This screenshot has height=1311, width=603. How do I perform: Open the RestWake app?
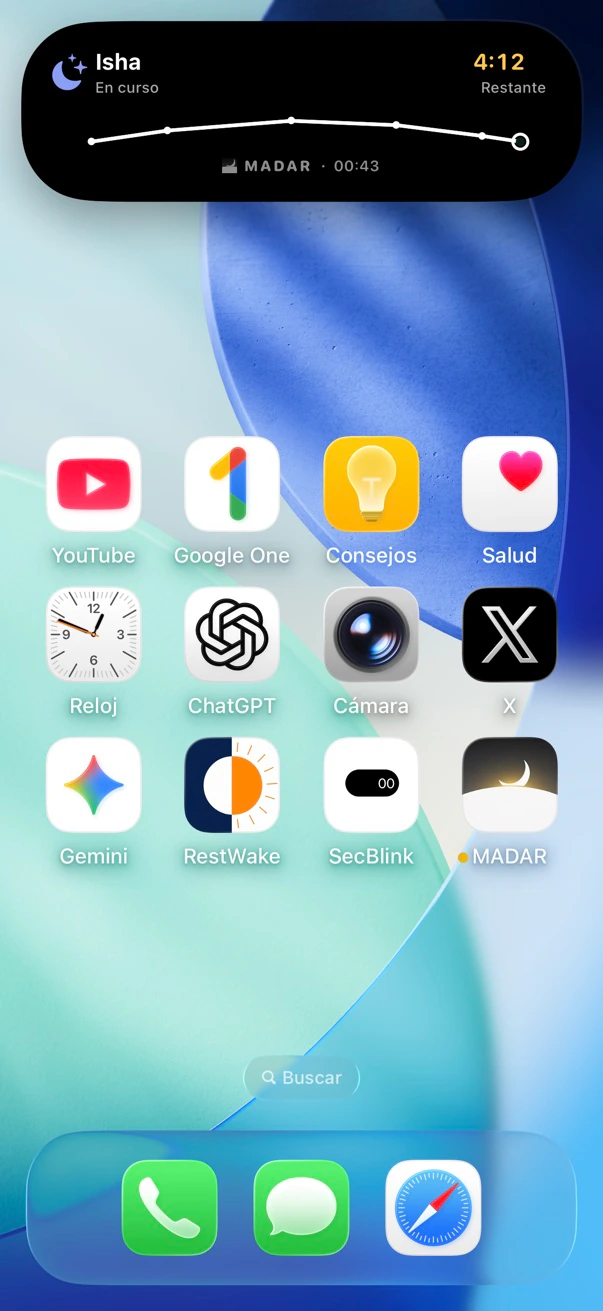point(232,785)
